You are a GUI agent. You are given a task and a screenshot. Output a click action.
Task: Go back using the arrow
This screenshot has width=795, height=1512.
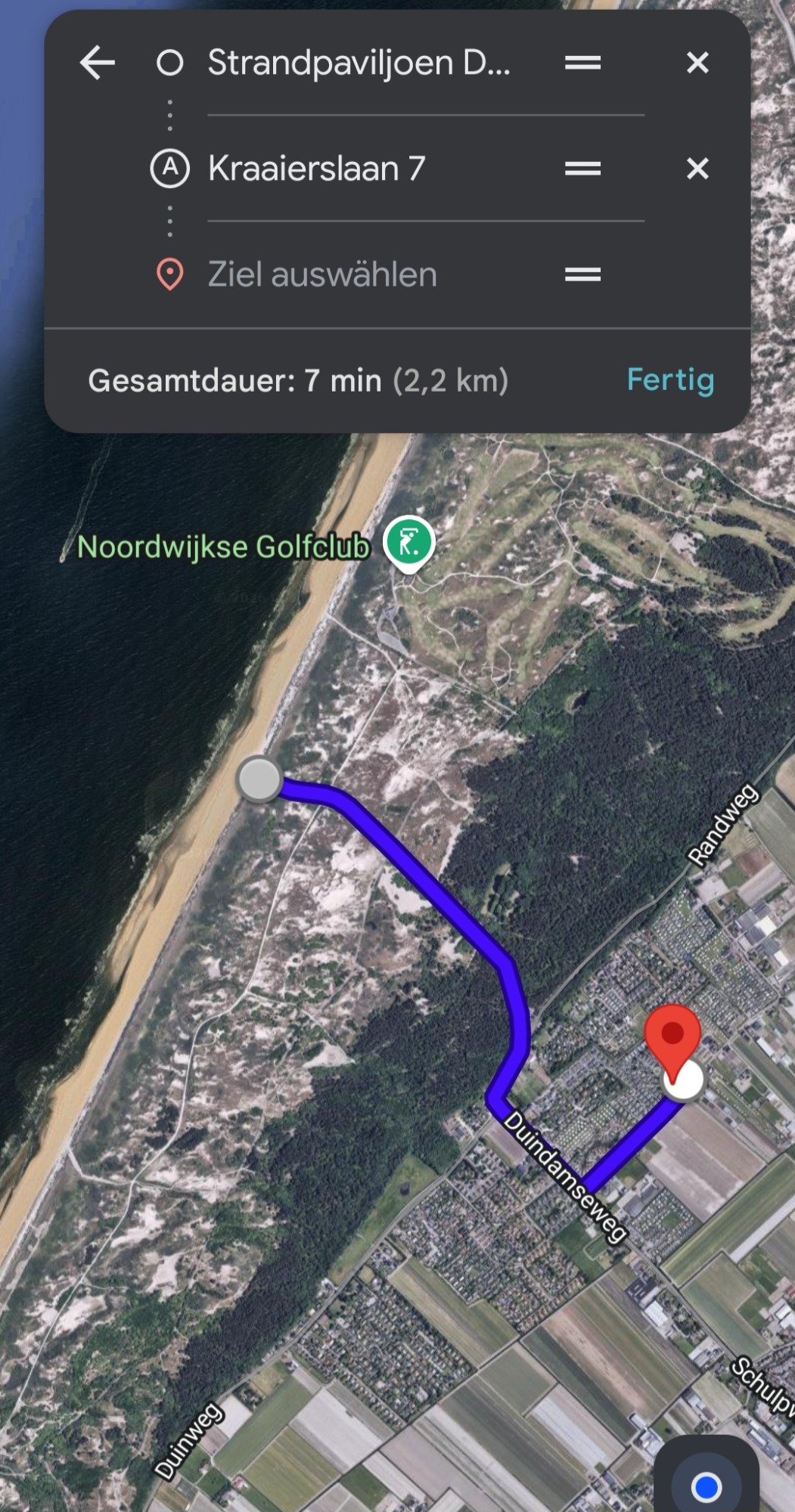click(x=98, y=63)
